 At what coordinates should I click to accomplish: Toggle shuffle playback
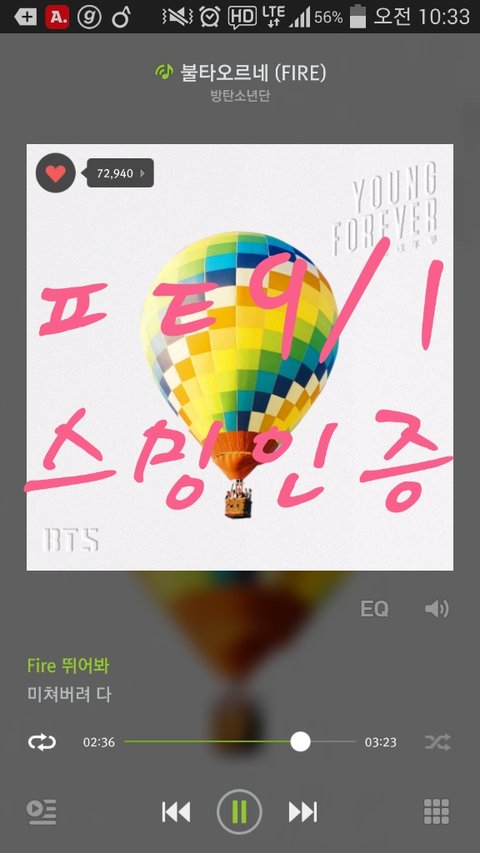438,742
